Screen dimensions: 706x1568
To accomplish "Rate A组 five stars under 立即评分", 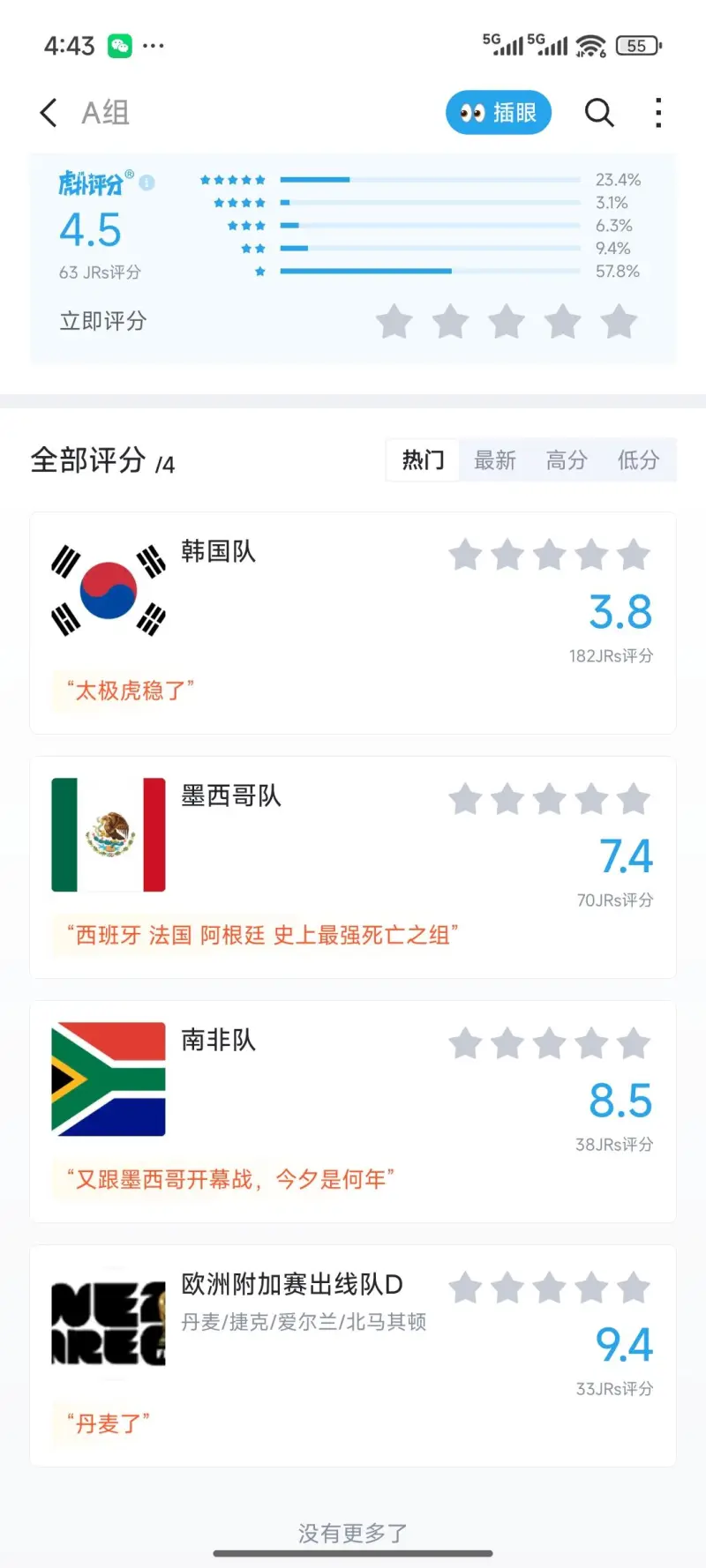I will pyautogui.click(x=619, y=322).
